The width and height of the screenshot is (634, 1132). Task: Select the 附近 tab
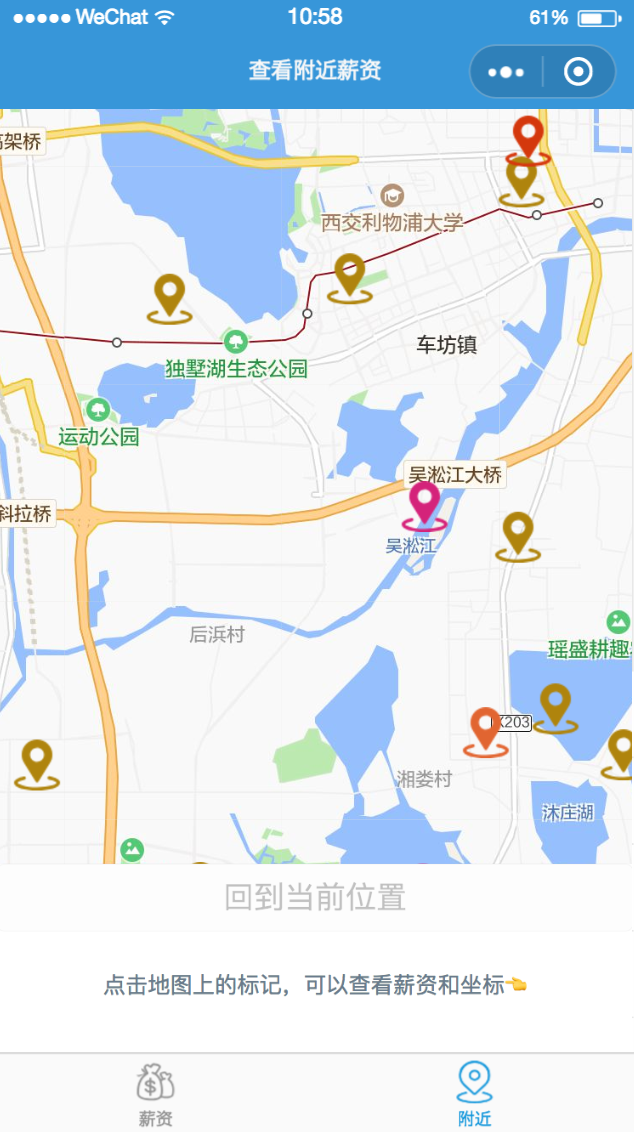[x=474, y=1093]
